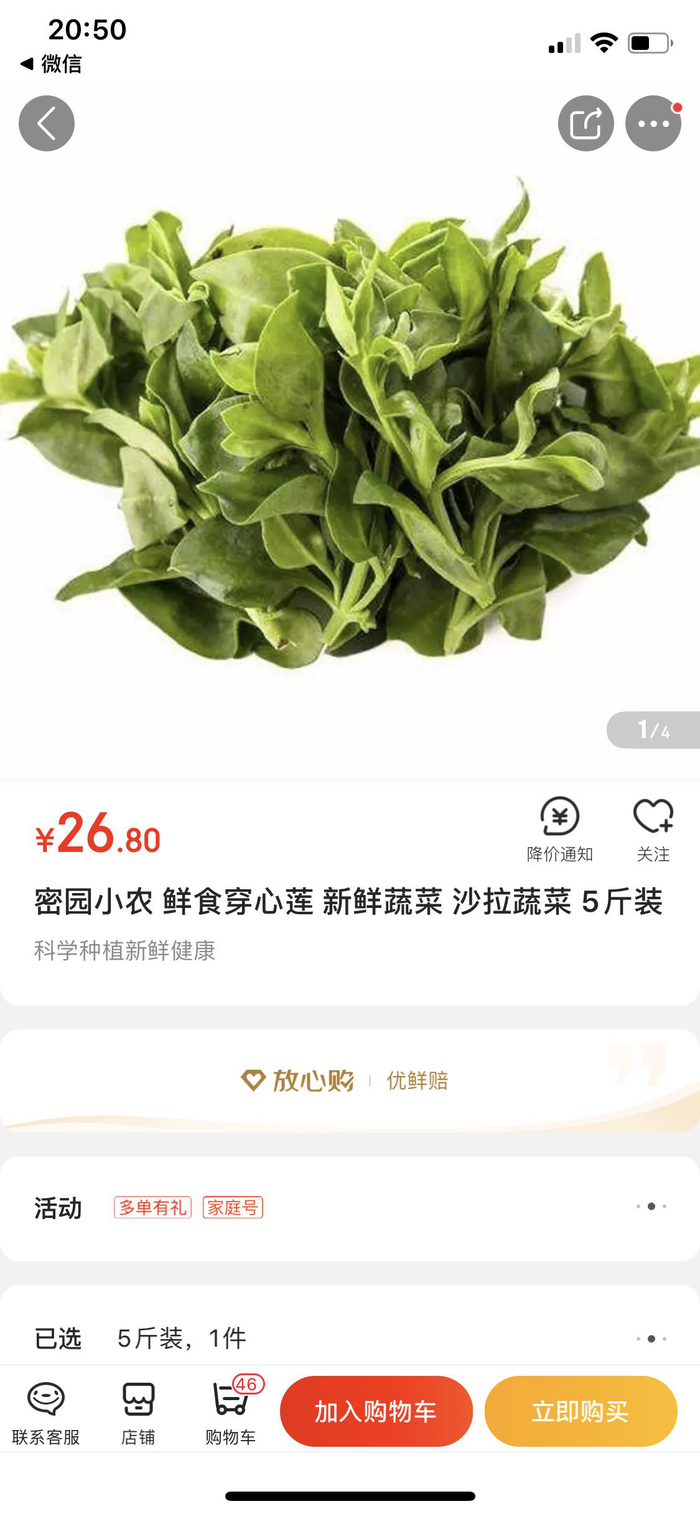Open the 购物车 shopping cart
The width and height of the screenshot is (700, 1516).
tap(230, 1412)
